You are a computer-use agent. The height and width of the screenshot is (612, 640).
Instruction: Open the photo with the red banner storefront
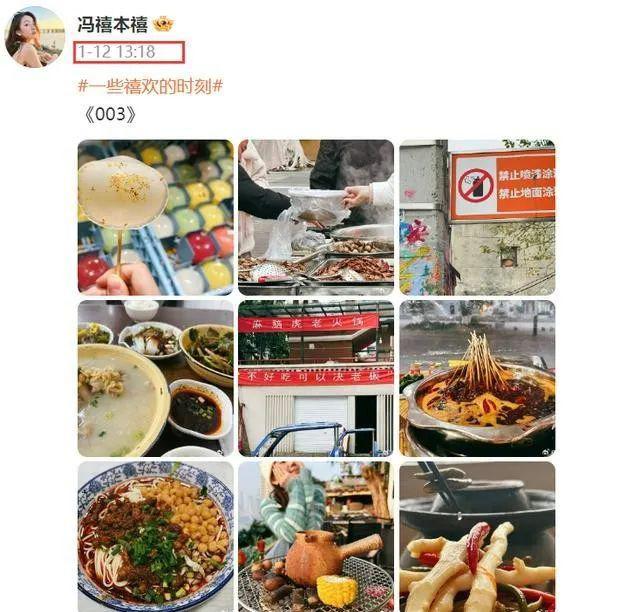pos(315,378)
